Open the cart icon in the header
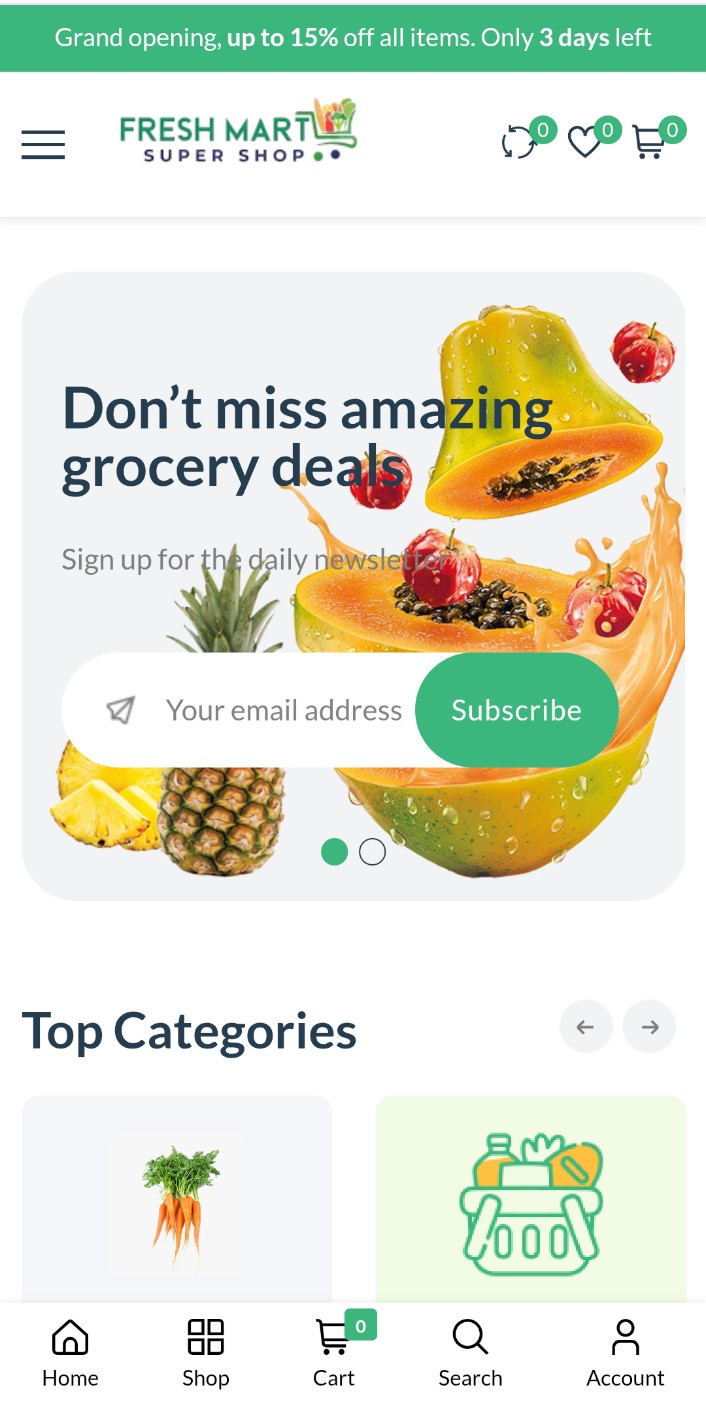 [650, 142]
